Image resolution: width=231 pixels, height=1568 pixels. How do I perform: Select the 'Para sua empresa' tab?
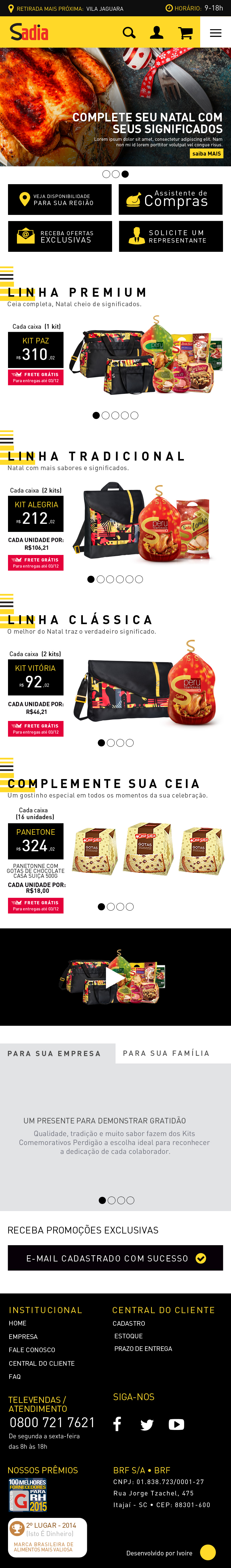pos(54,1054)
